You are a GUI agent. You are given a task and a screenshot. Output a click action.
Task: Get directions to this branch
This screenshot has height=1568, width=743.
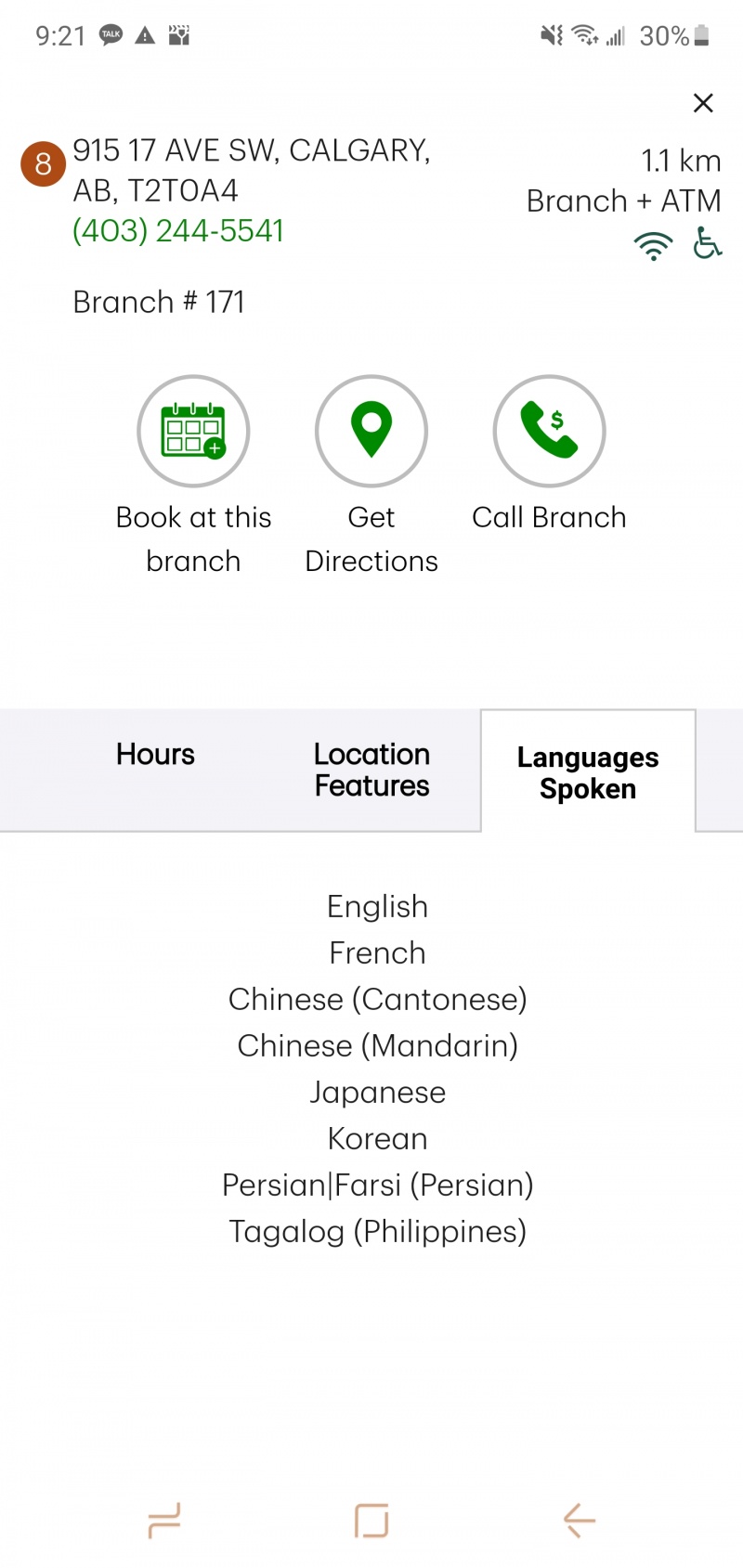[x=371, y=431]
